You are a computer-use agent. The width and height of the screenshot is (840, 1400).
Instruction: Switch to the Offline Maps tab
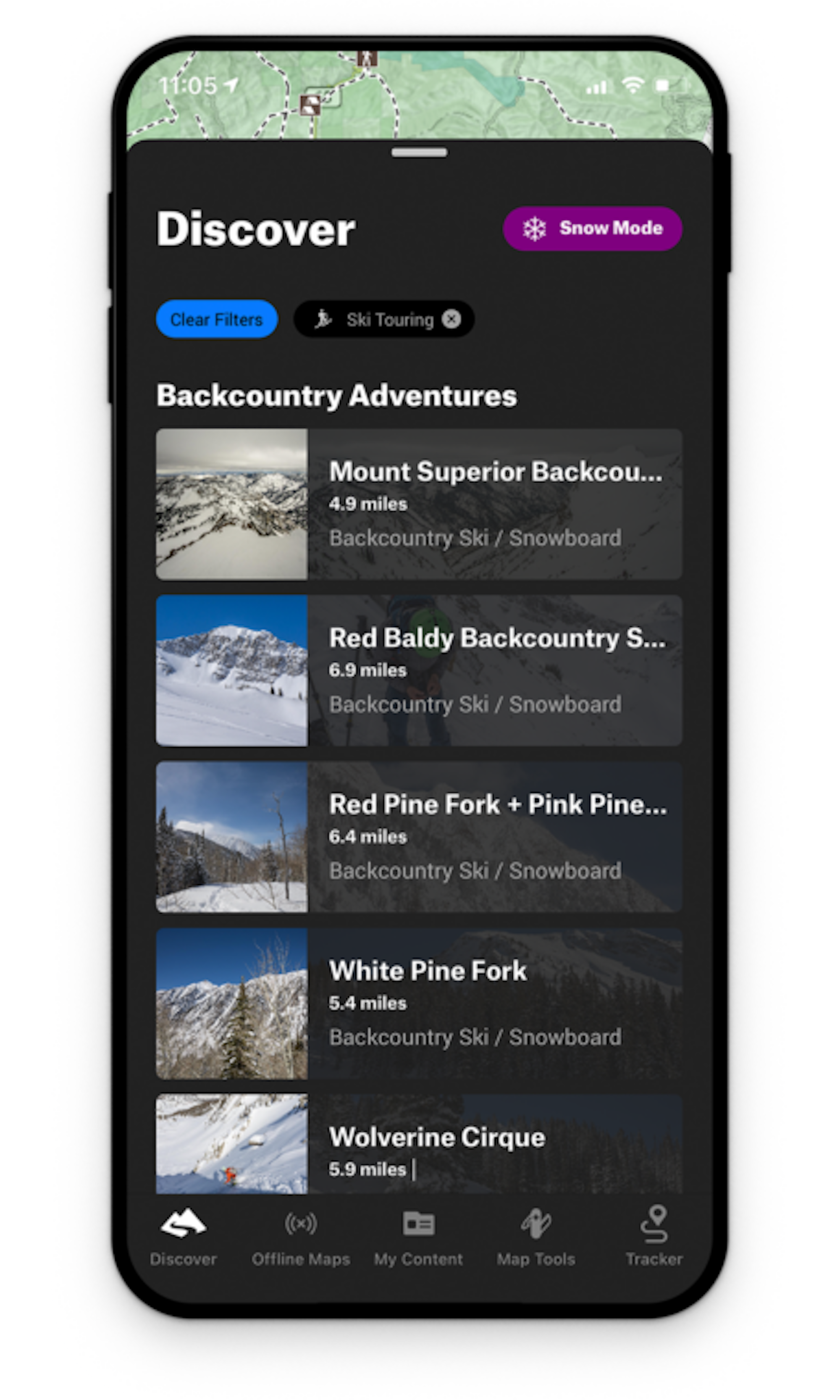coord(301,1237)
